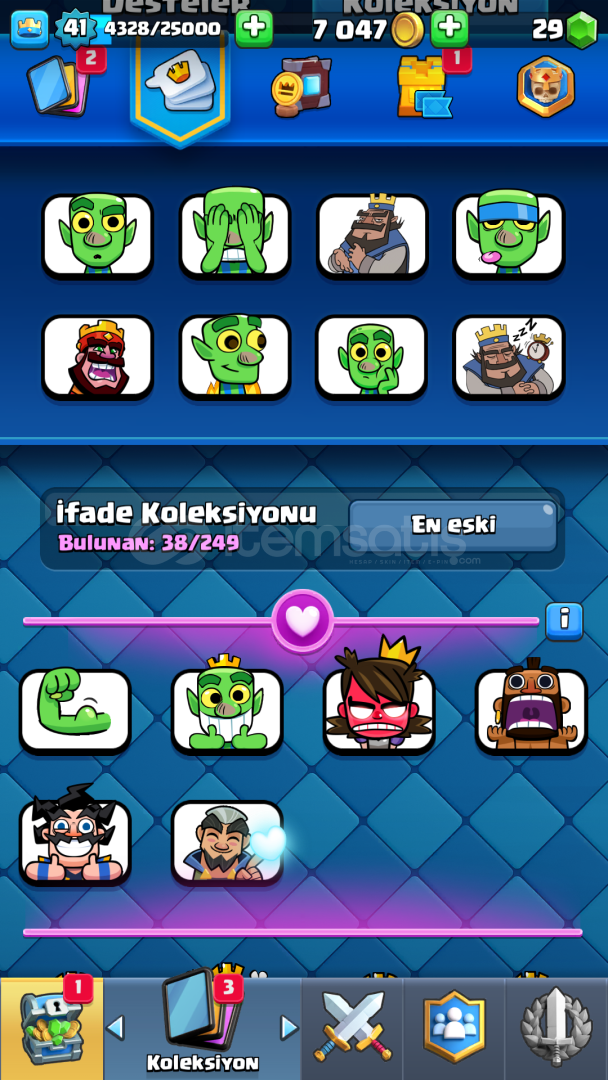Tap the green plus next to gold coins
The height and width of the screenshot is (1080, 608).
coord(449,29)
